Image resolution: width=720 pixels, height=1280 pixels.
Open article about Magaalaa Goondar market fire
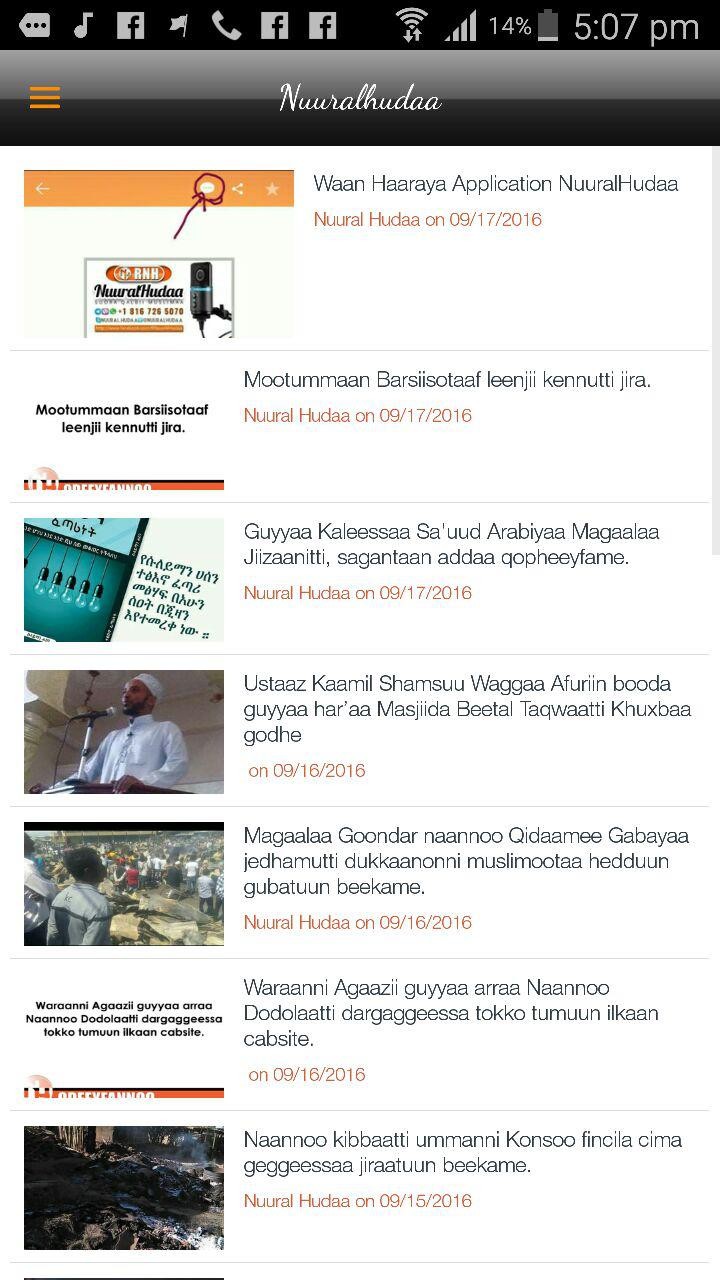465,861
